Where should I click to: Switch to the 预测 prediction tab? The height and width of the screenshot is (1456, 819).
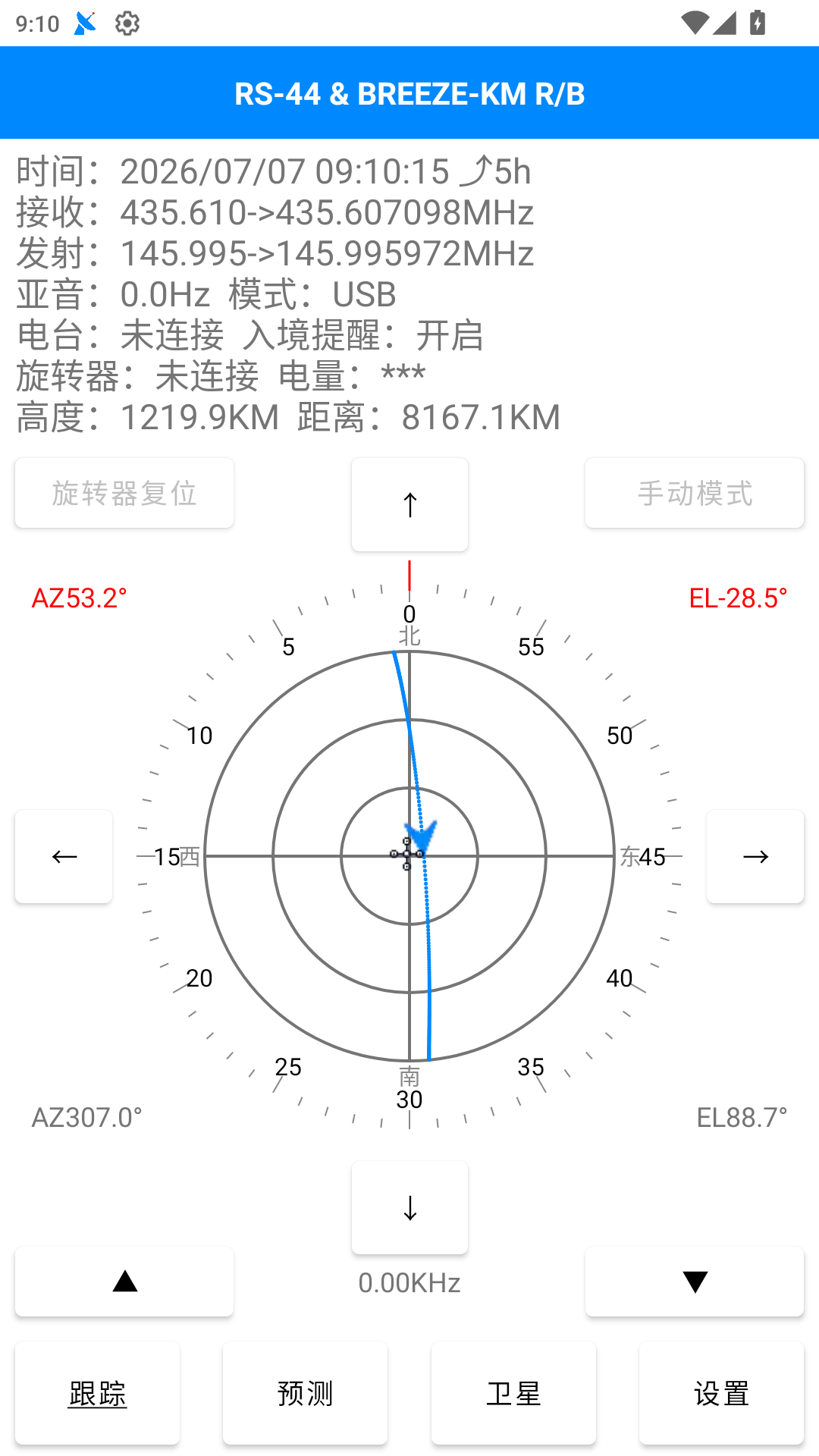305,1393
